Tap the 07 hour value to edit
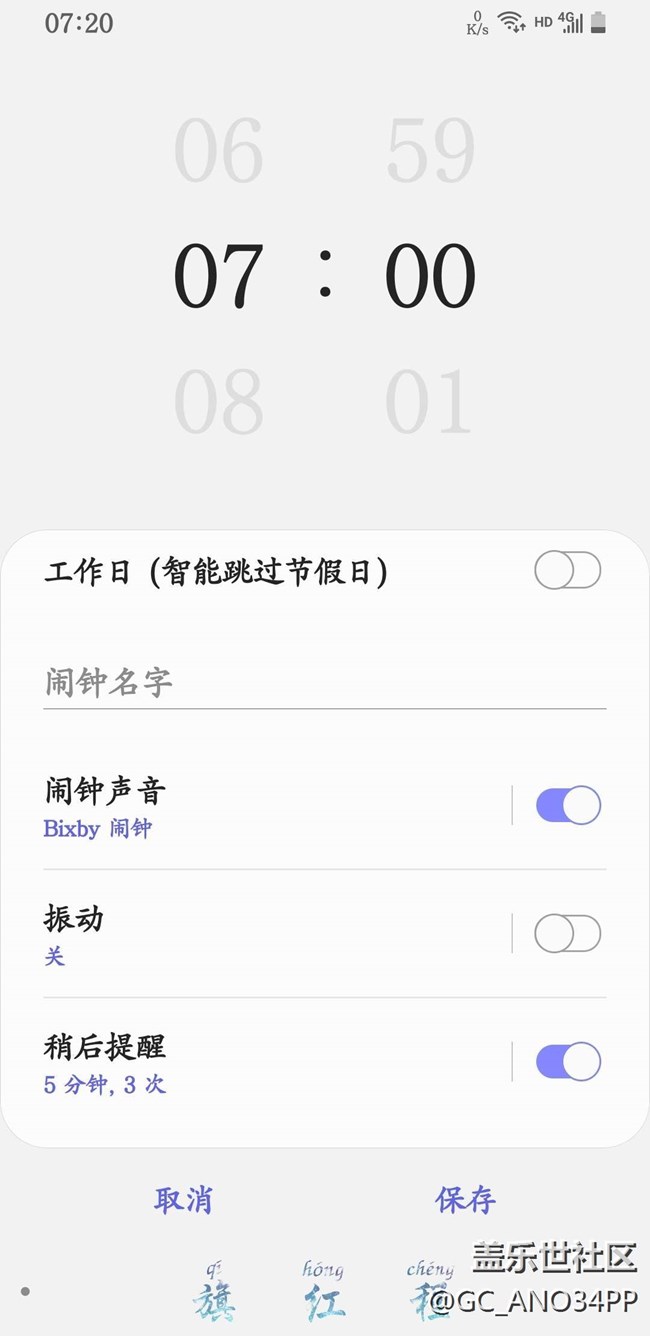 point(219,276)
